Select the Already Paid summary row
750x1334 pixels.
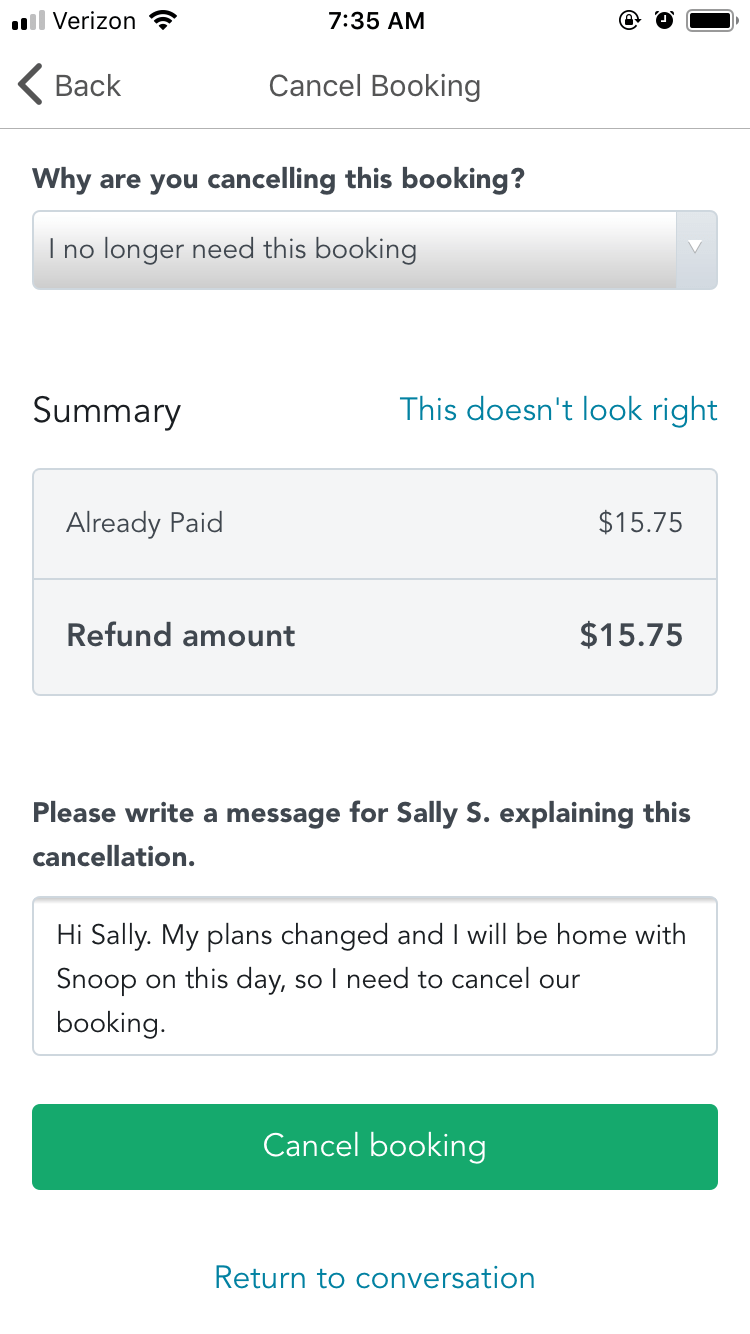375,523
